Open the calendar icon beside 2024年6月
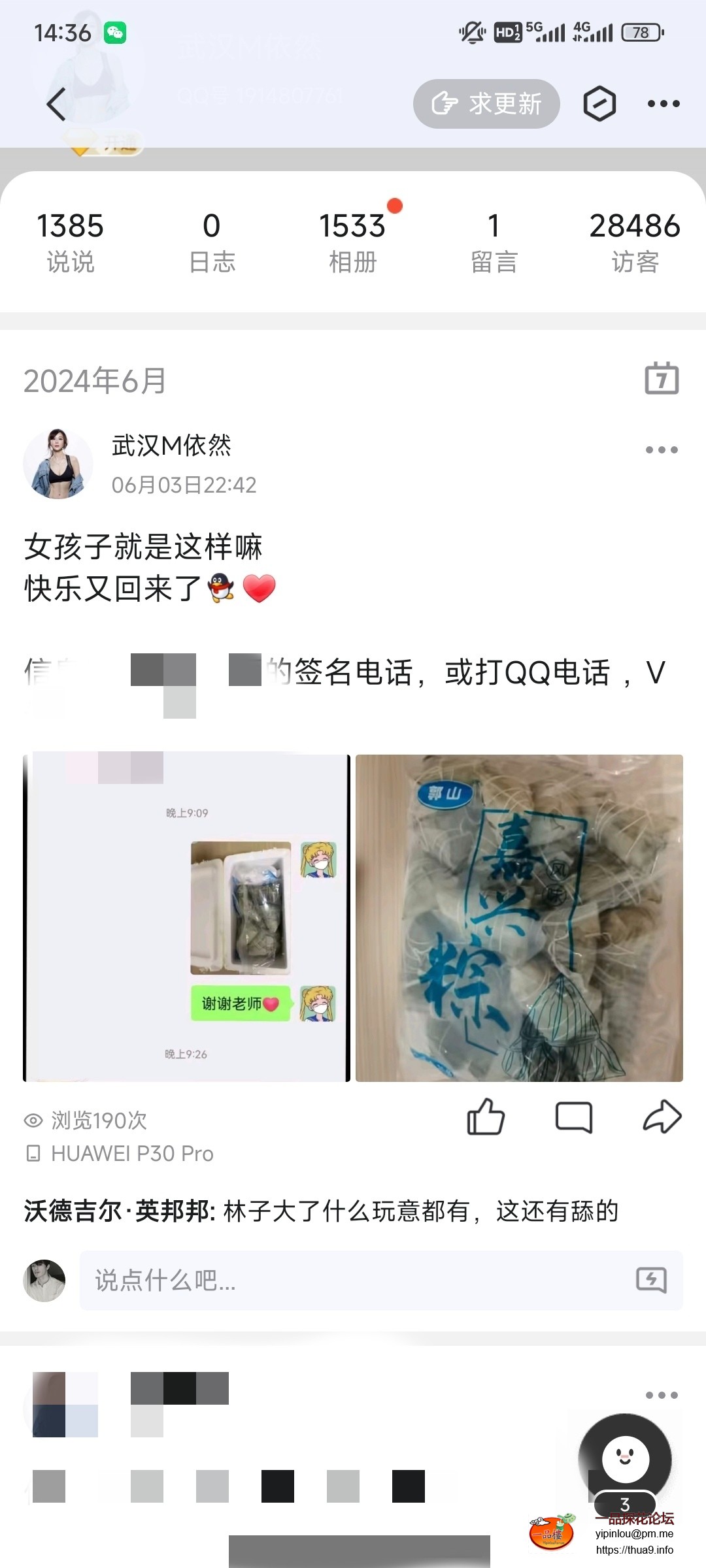 [662, 379]
